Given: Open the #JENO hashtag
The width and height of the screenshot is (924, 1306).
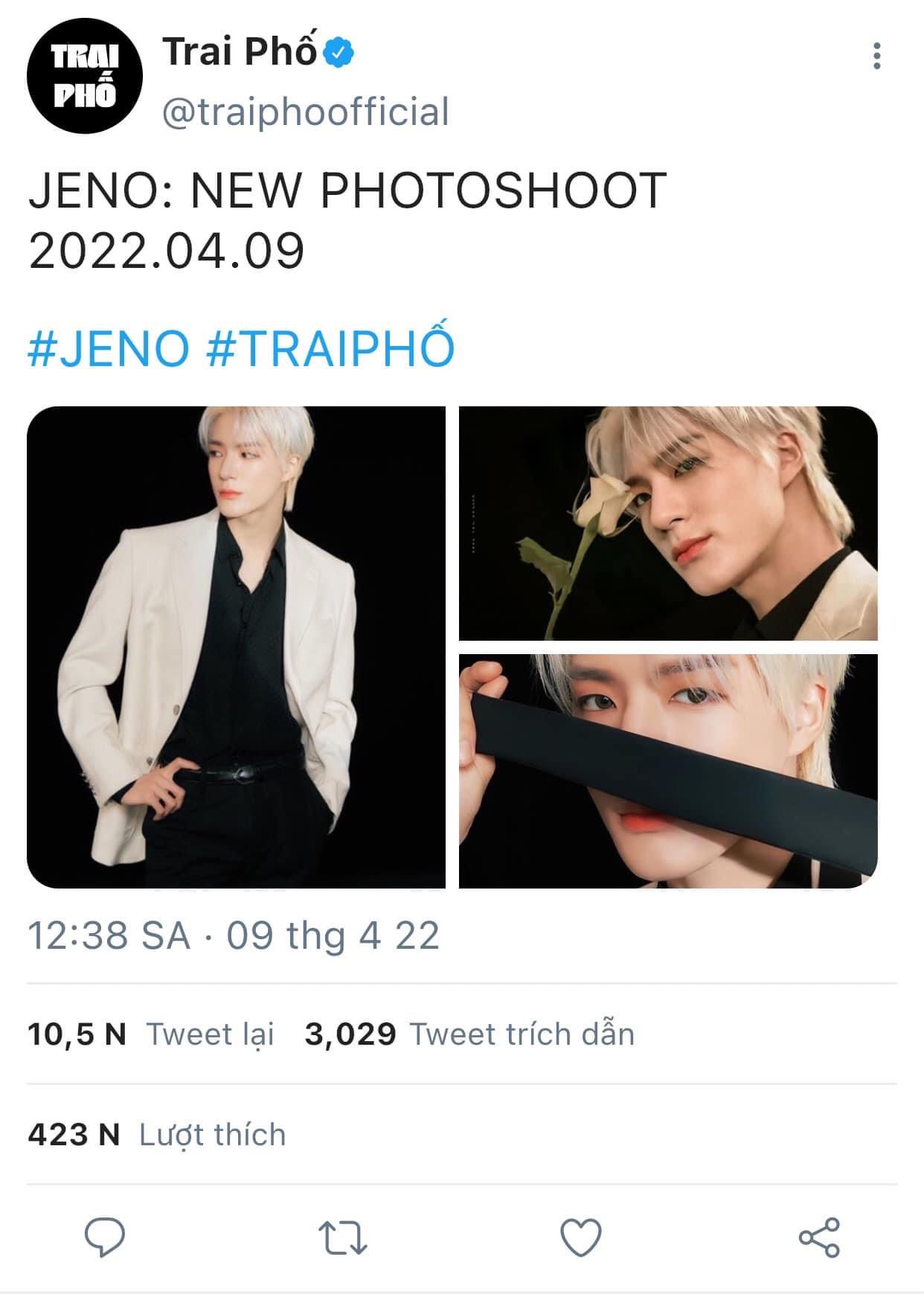Looking at the screenshot, I should click(x=109, y=348).
